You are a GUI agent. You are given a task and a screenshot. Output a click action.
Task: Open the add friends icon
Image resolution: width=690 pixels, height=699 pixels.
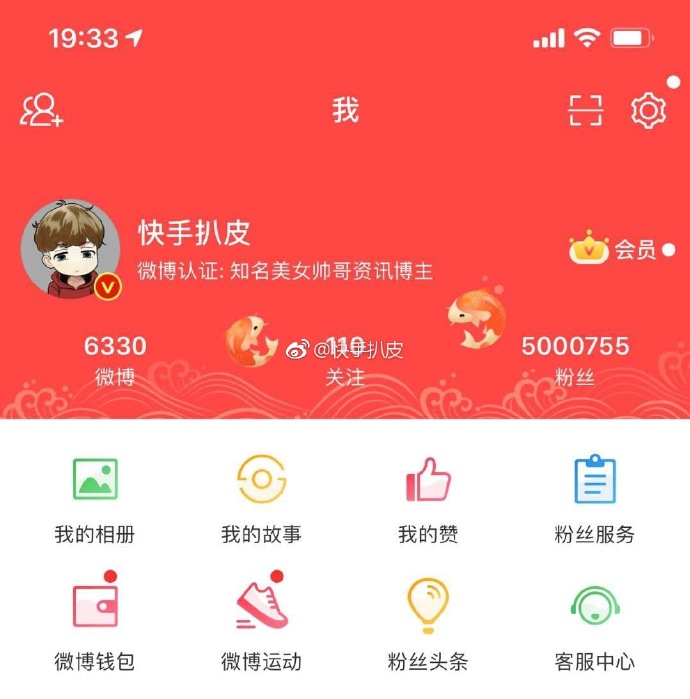[x=42, y=110]
